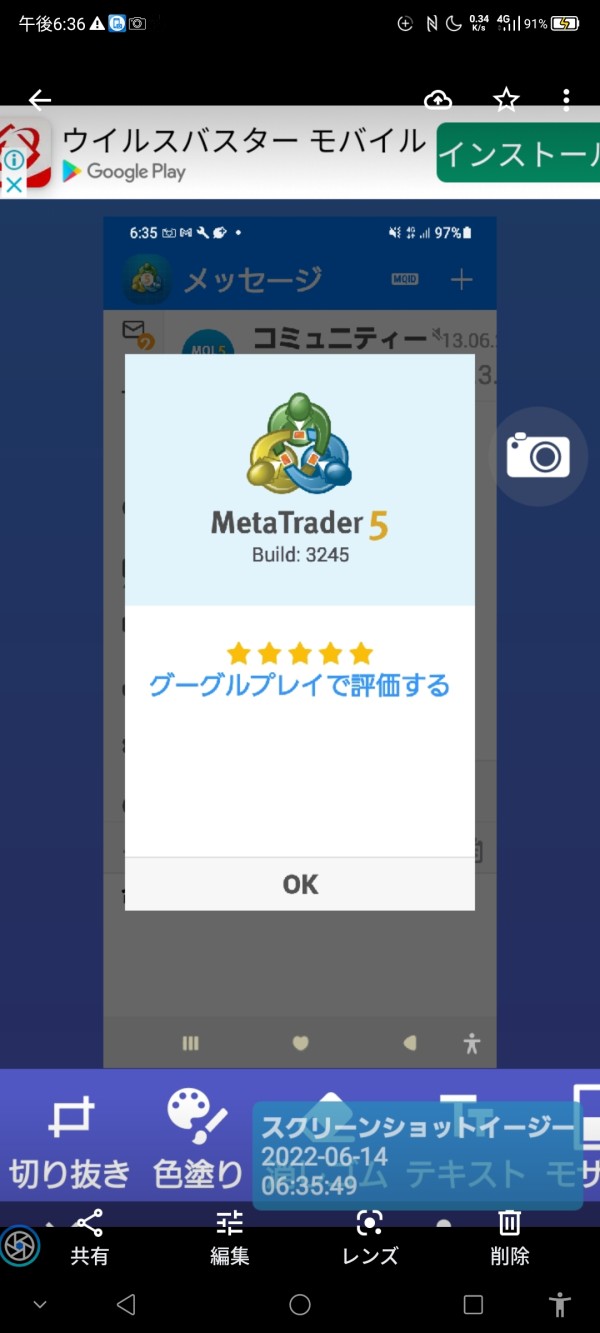Share the screenshot via 共有

pos(89,1238)
